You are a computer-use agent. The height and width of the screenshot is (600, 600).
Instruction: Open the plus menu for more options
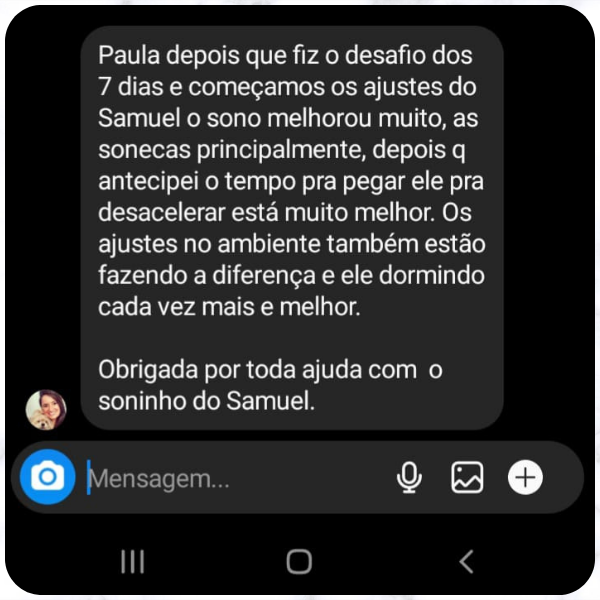pyautogui.click(x=525, y=478)
